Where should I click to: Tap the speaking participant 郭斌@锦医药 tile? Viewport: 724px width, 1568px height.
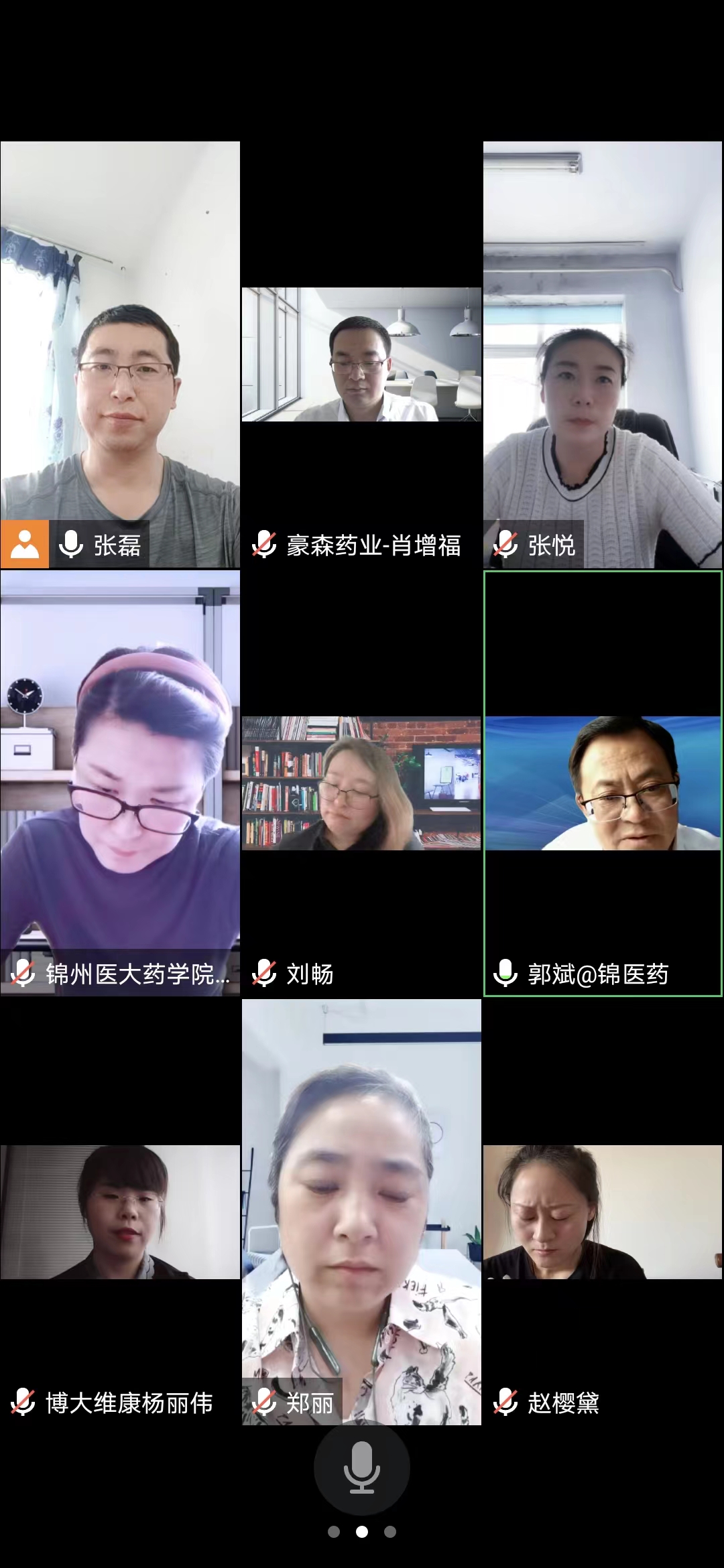pyautogui.click(x=603, y=783)
